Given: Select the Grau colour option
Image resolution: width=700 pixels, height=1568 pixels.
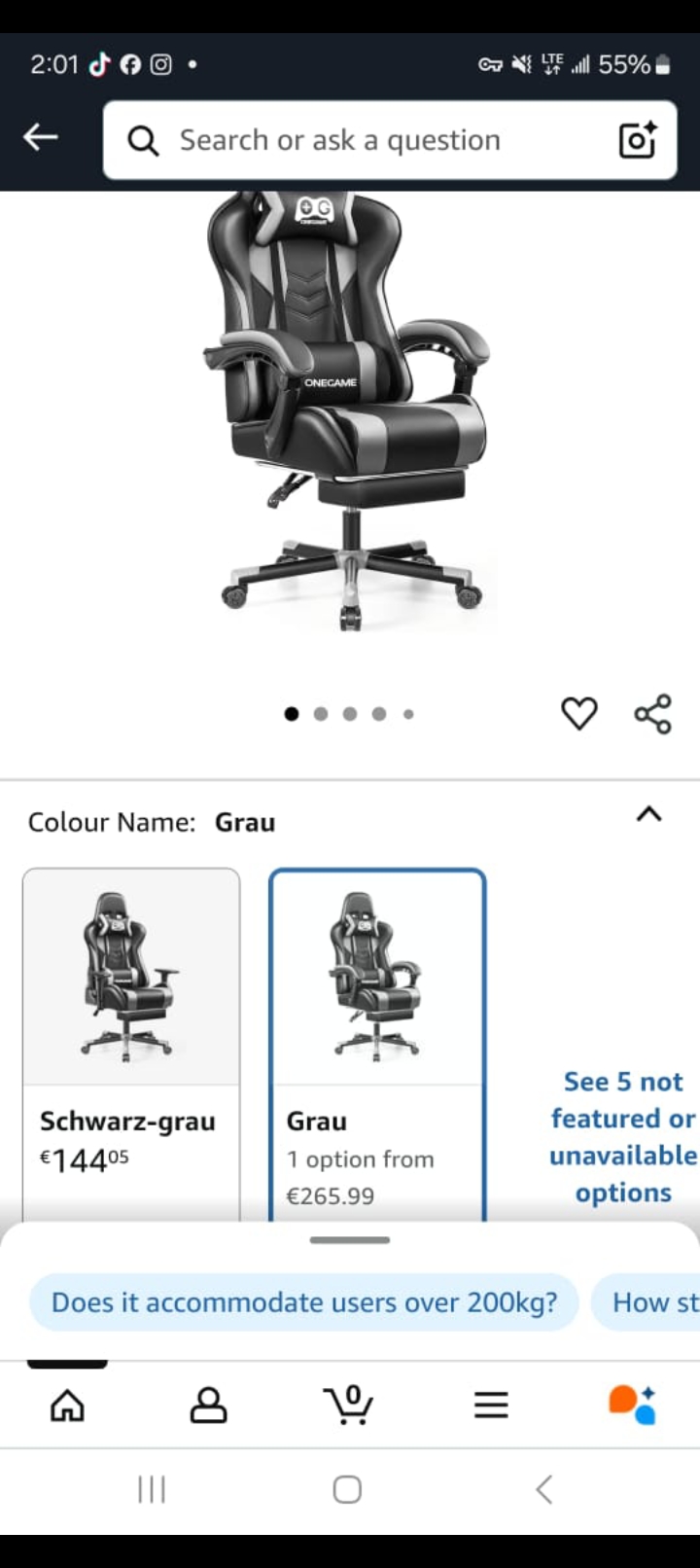Looking at the screenshot, I should 377,973.
